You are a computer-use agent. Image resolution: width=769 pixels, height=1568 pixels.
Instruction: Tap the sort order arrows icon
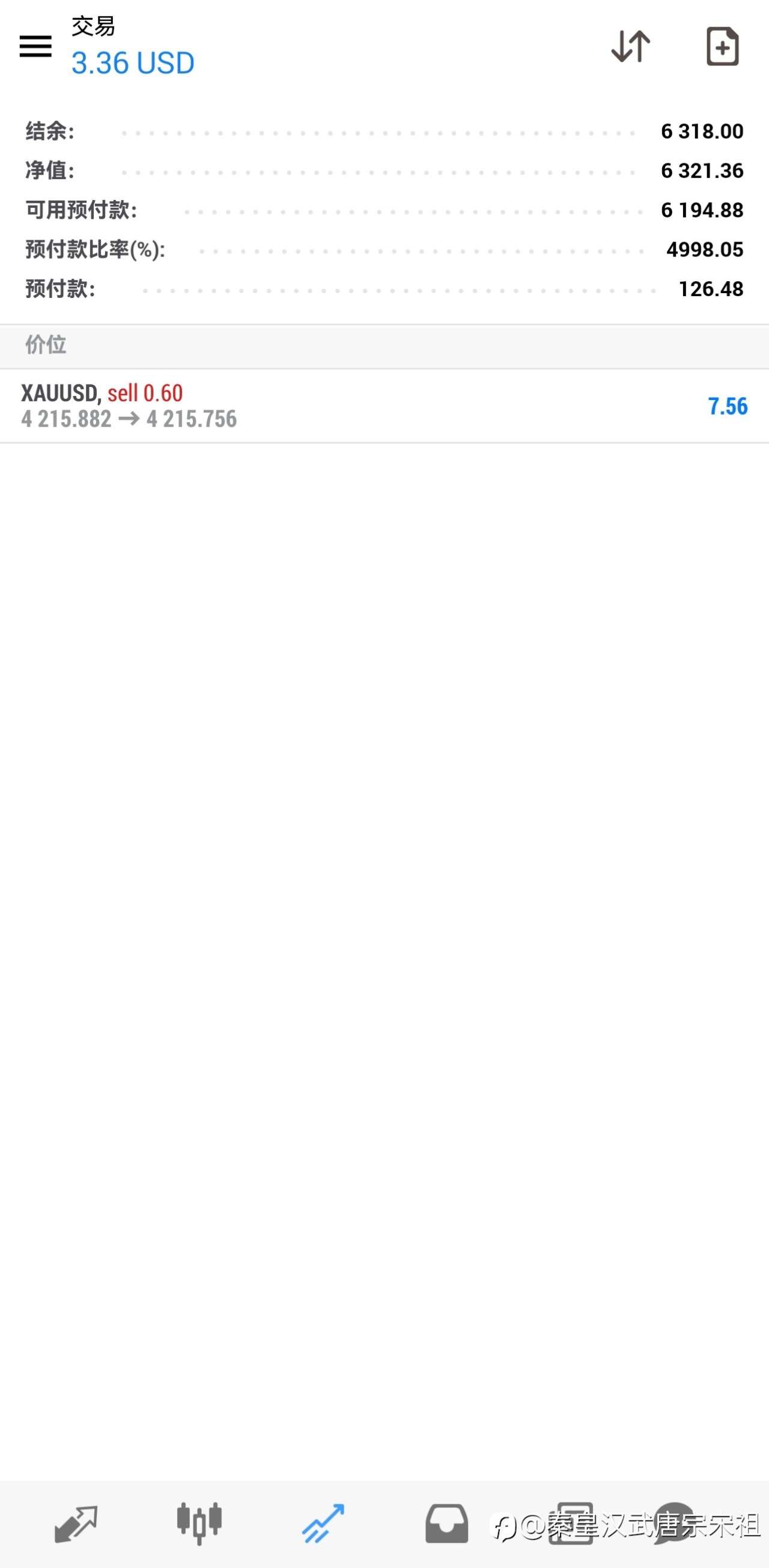tap(630, 47)
